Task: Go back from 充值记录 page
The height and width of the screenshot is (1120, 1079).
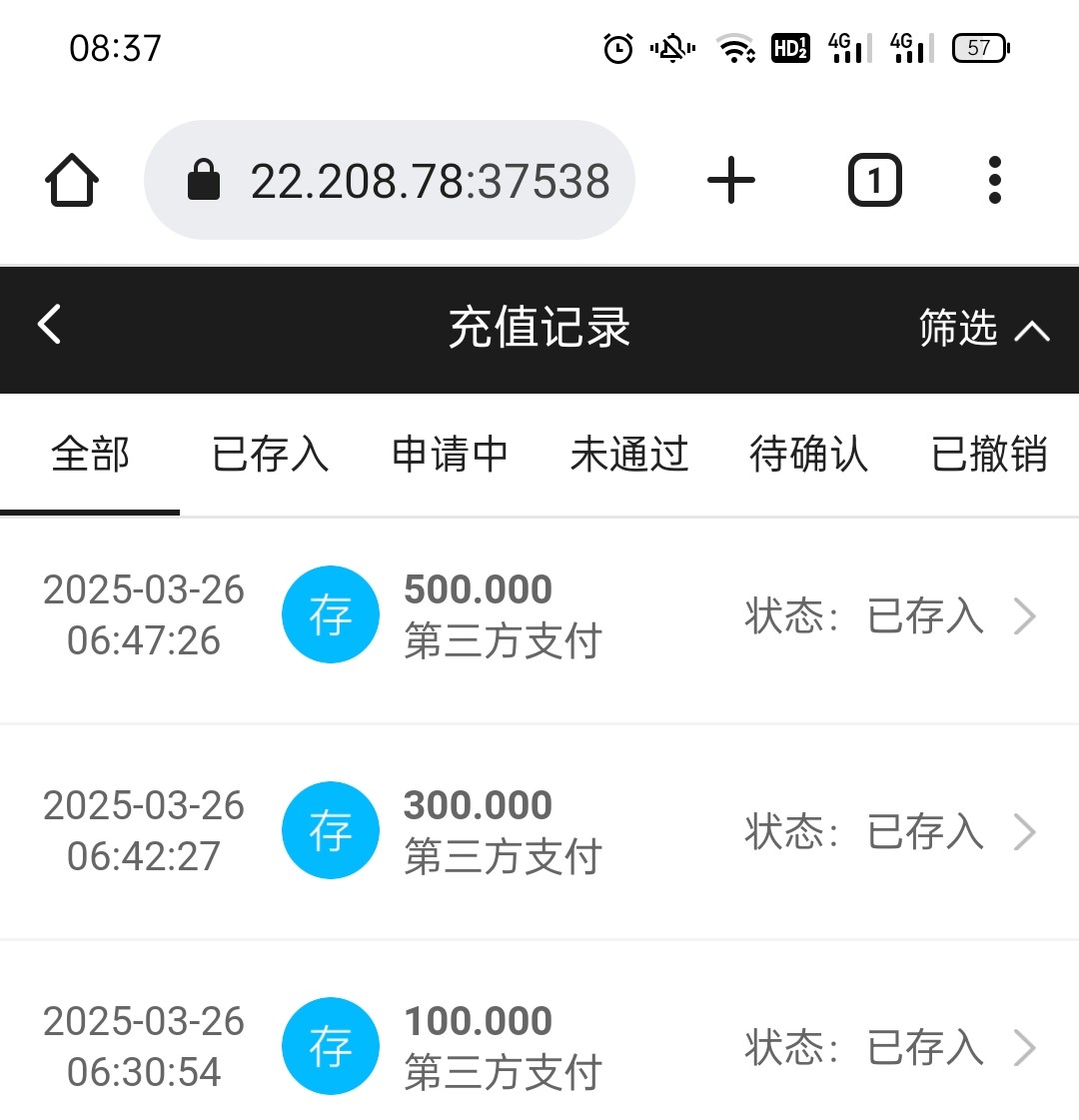Action: click(50, 326)
